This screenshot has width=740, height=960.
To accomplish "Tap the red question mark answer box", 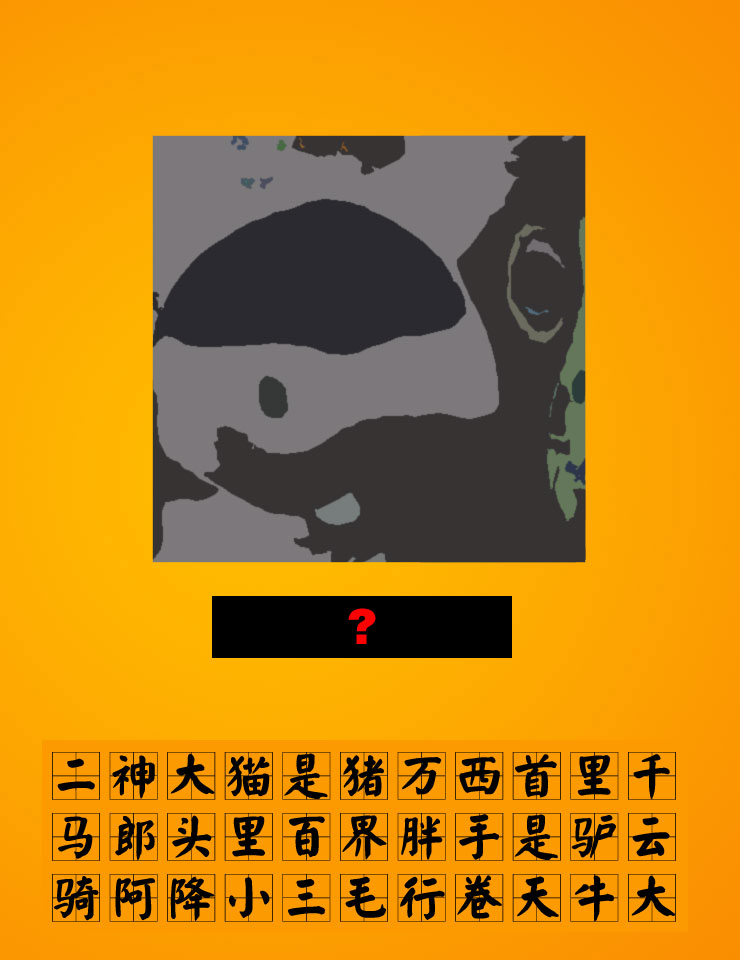I will (x=362, y=627).
